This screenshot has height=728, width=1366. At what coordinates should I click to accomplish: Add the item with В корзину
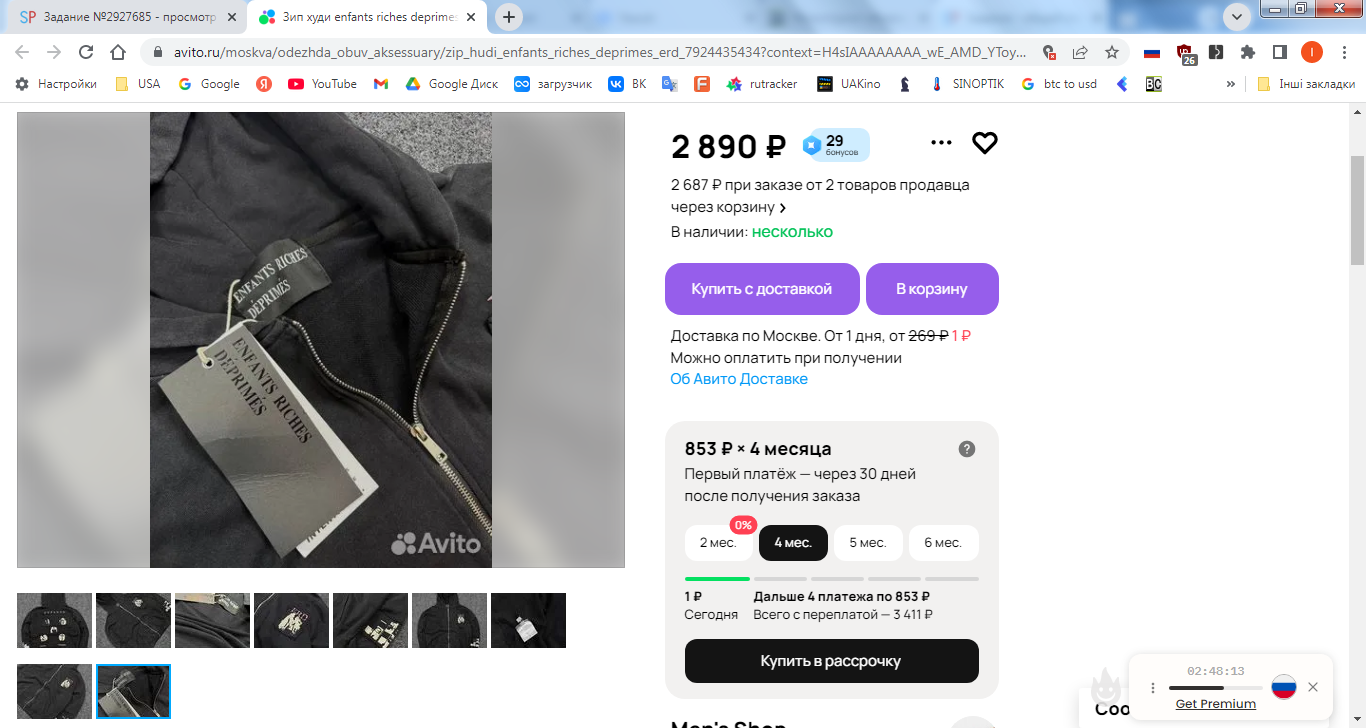click(932, 289)
